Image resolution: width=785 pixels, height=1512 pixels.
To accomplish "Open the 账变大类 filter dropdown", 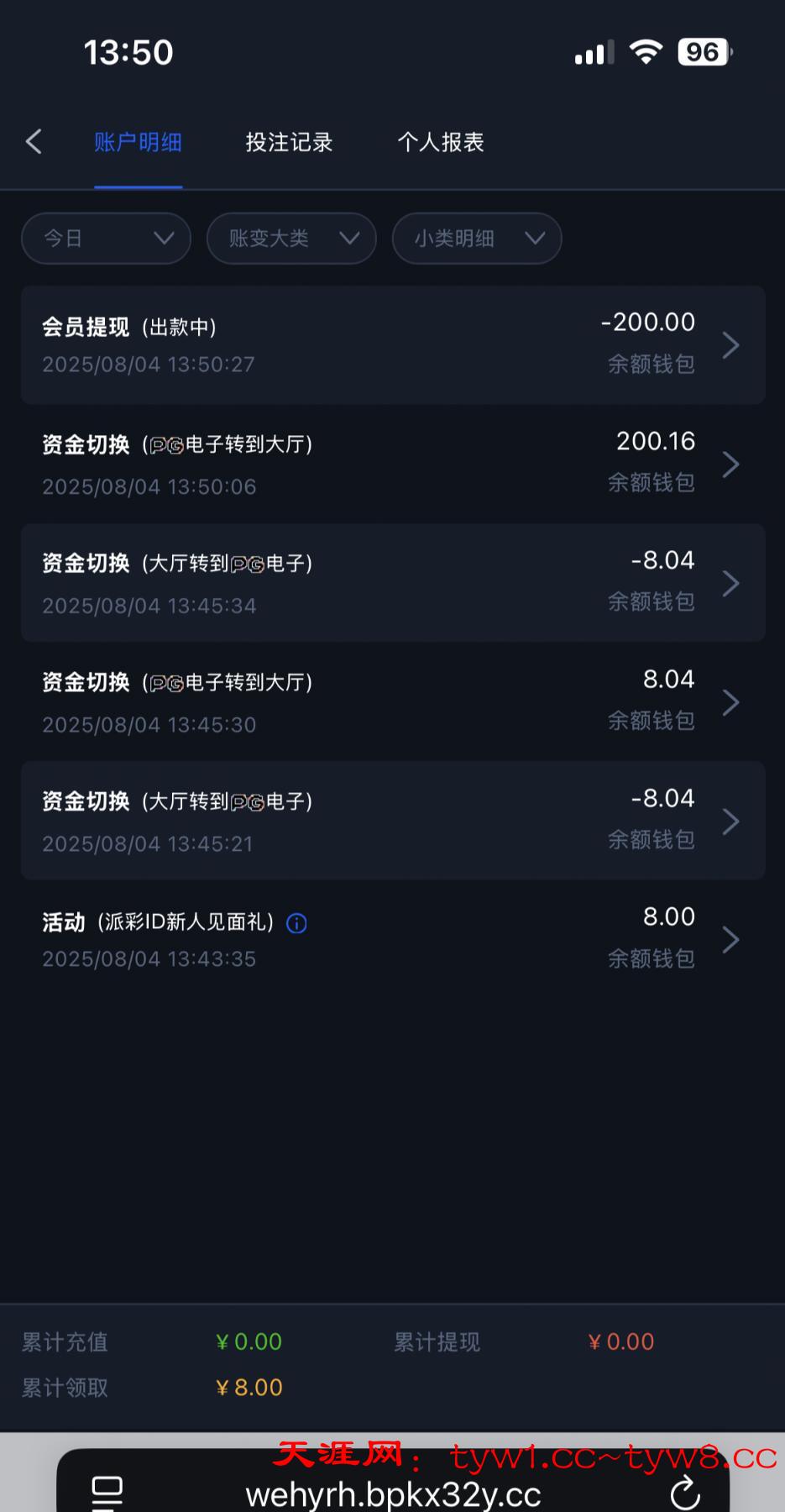I will tap(291, 239).
